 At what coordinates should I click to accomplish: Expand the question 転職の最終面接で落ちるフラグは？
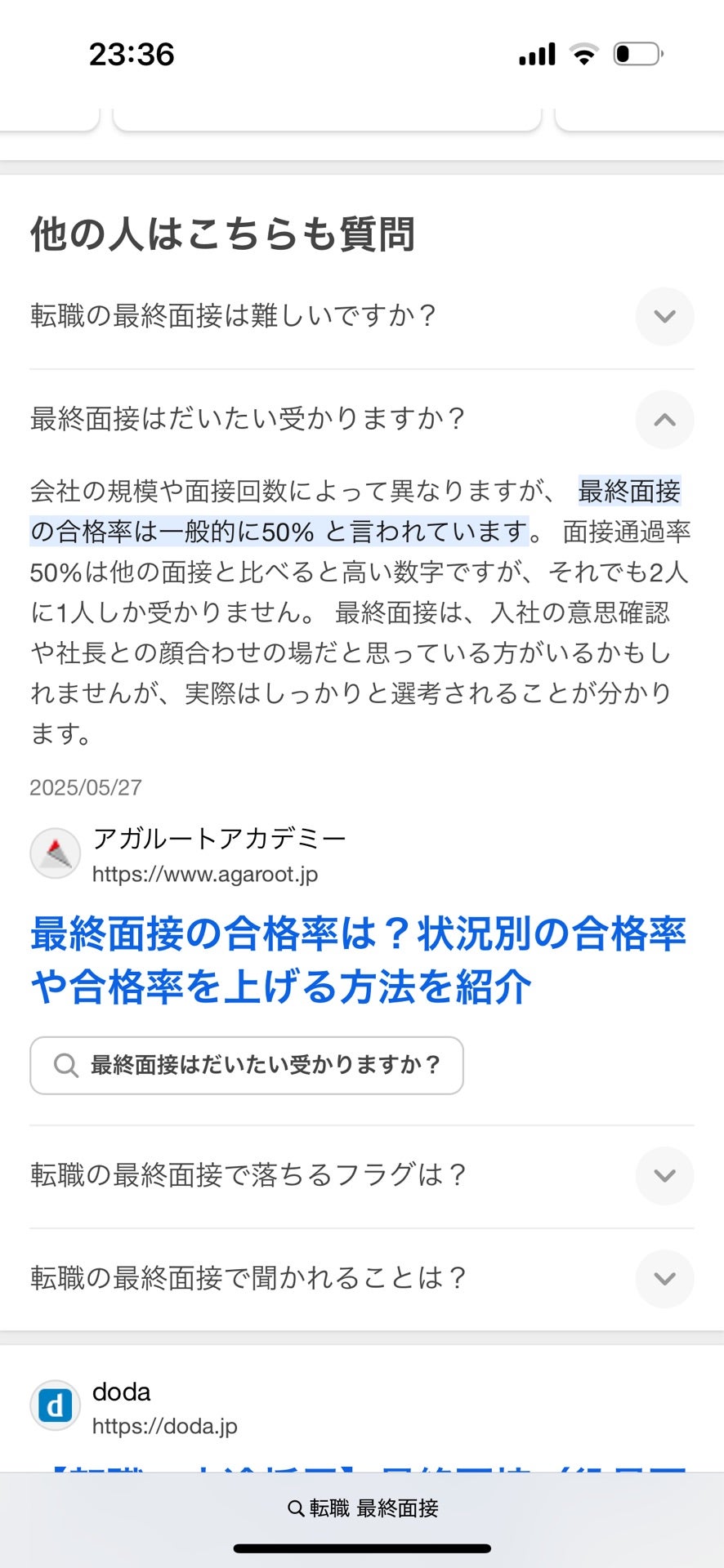click(x=664, y=1176)
